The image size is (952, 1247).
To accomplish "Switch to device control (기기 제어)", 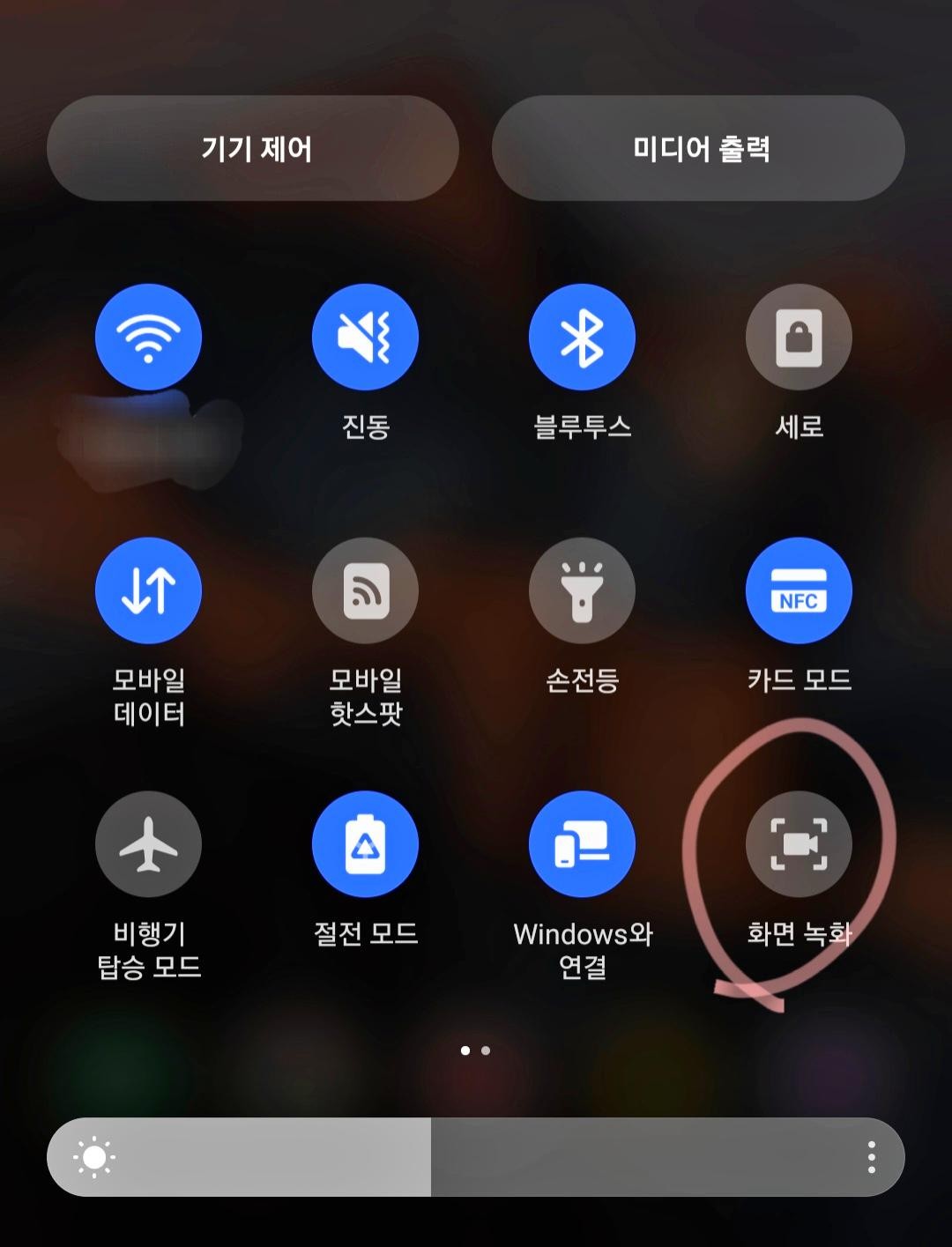I will (253, 149).
